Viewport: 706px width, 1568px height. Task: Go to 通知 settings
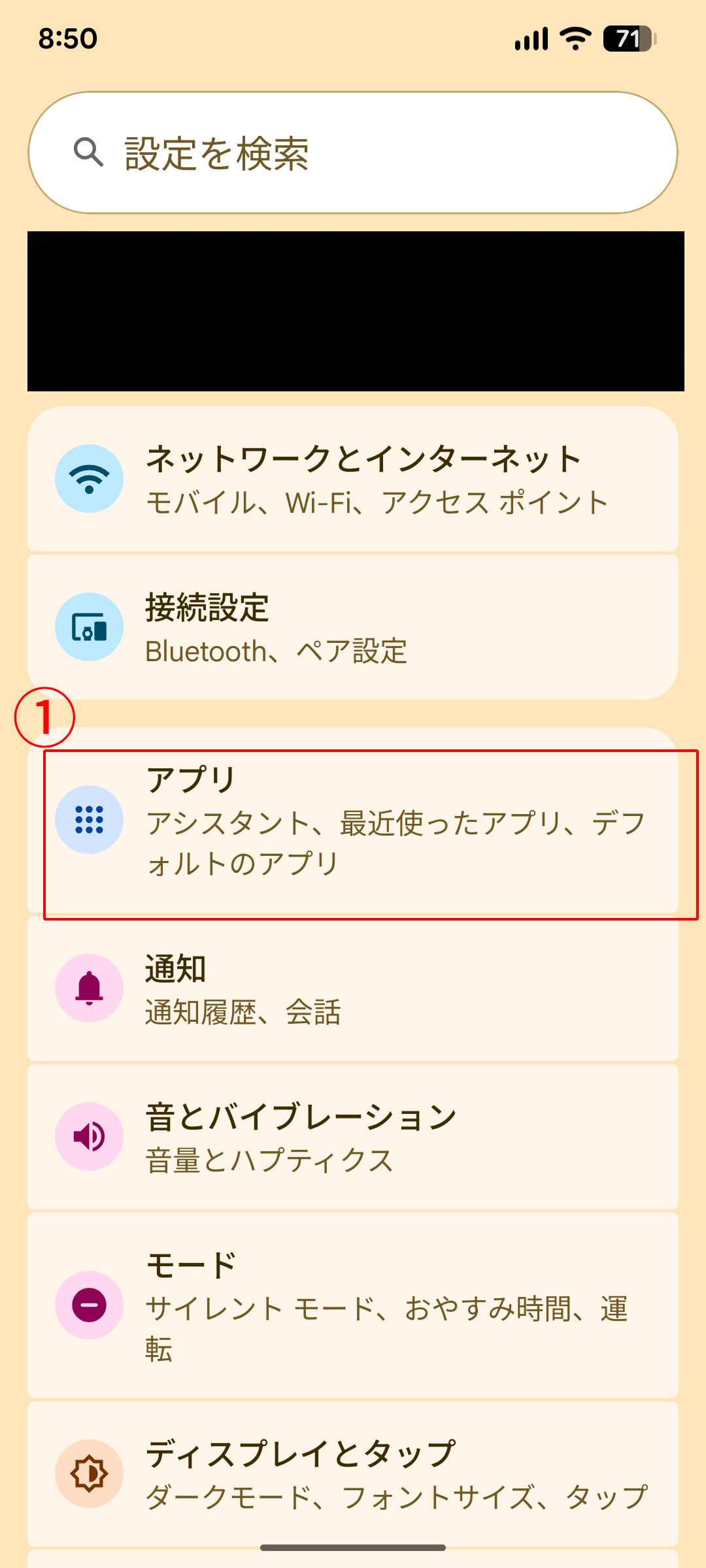[353, 988]
